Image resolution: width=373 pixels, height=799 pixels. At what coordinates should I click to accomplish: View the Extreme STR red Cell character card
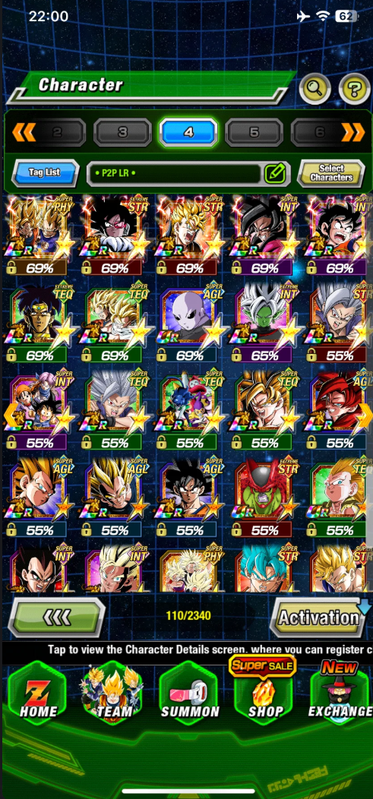263,498
